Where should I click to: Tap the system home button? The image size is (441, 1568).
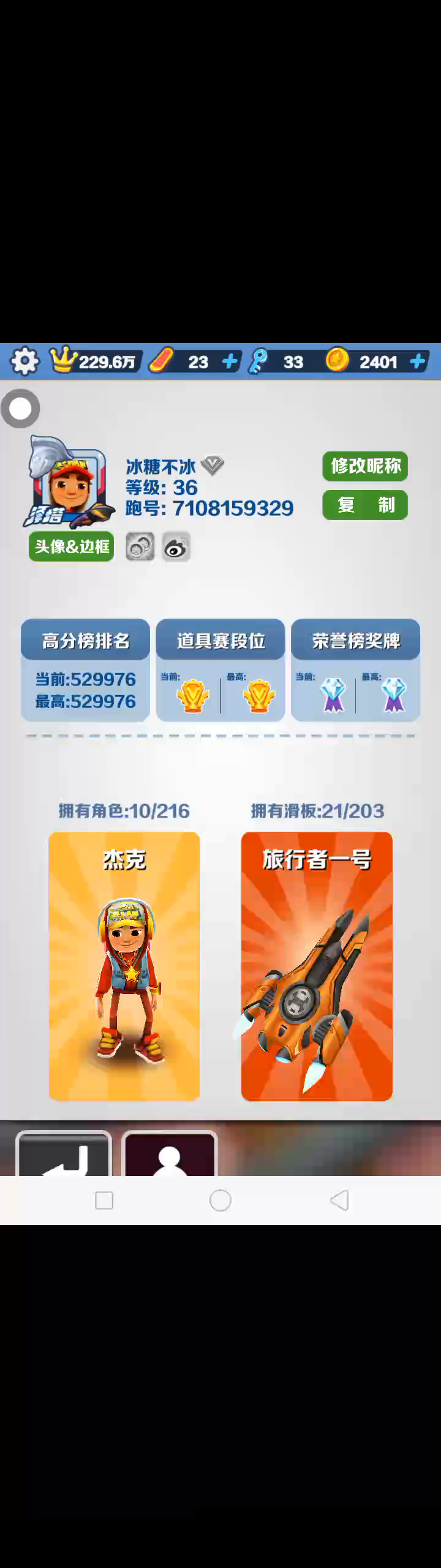(x=221, y=1200)
